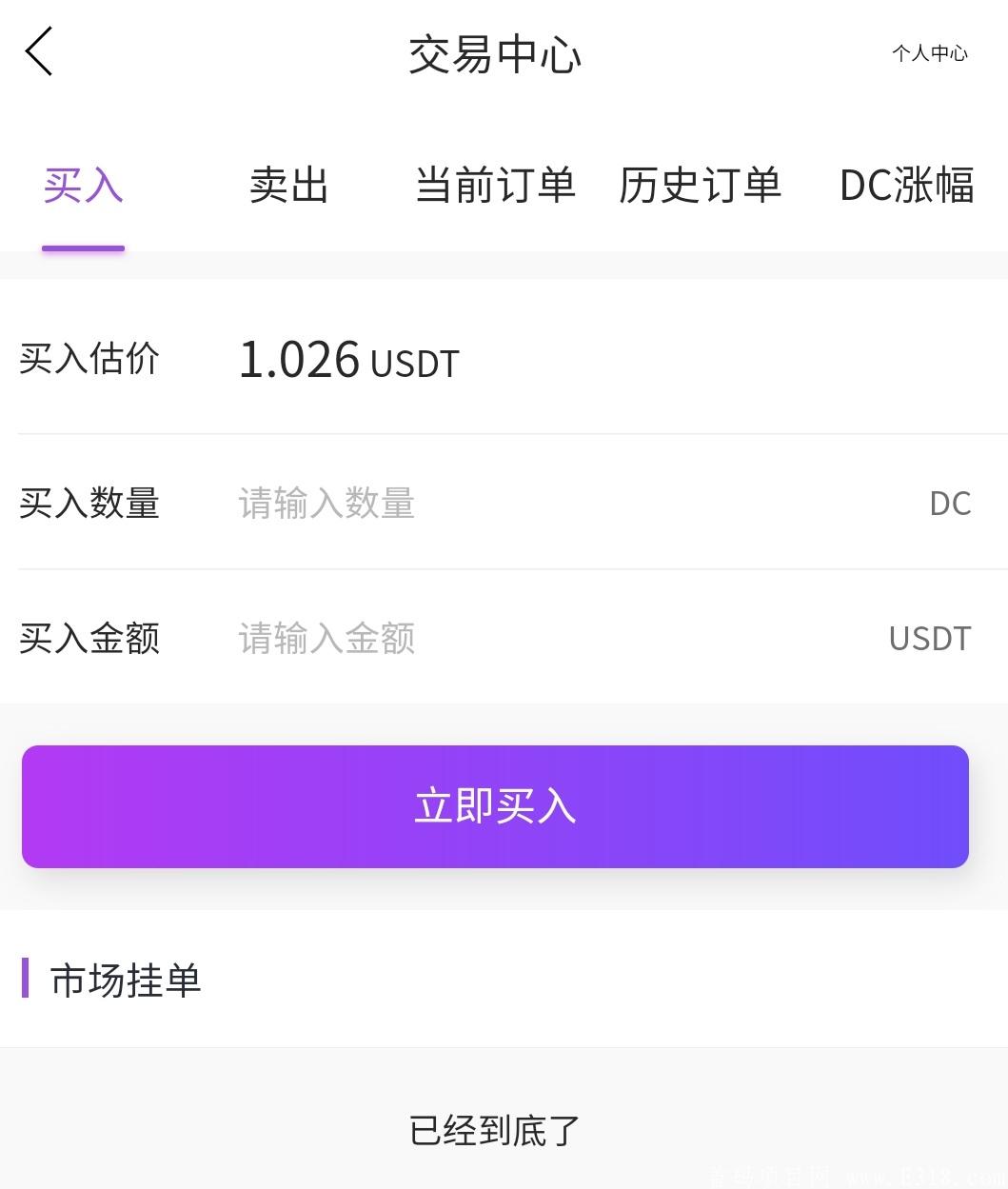Click the 1.026 USDT price value
1008x1189 pixels.
[x=348, y=360]
